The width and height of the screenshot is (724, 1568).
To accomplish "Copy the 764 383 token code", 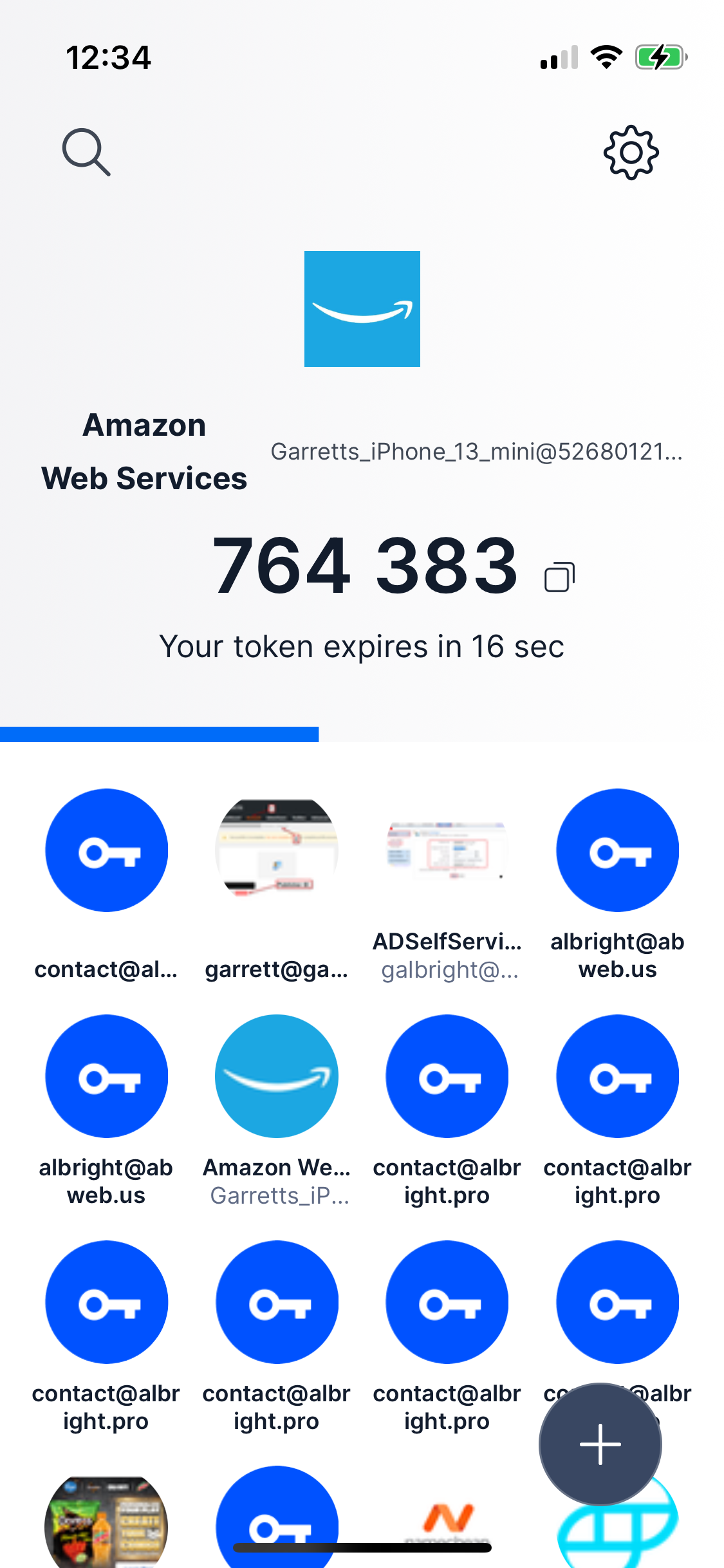I will click(559, 577).
